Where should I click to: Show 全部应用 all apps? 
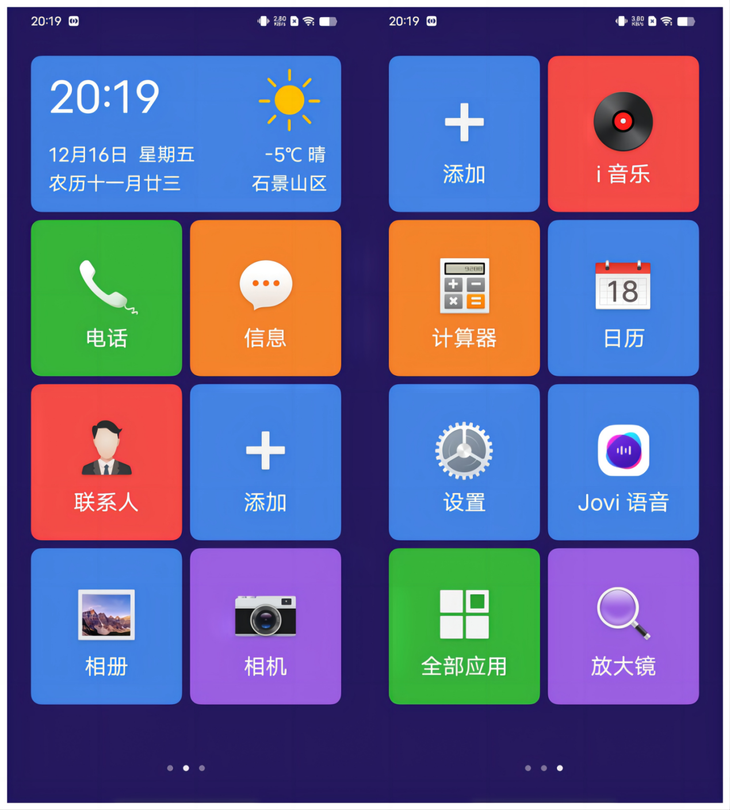pos(464,626)
